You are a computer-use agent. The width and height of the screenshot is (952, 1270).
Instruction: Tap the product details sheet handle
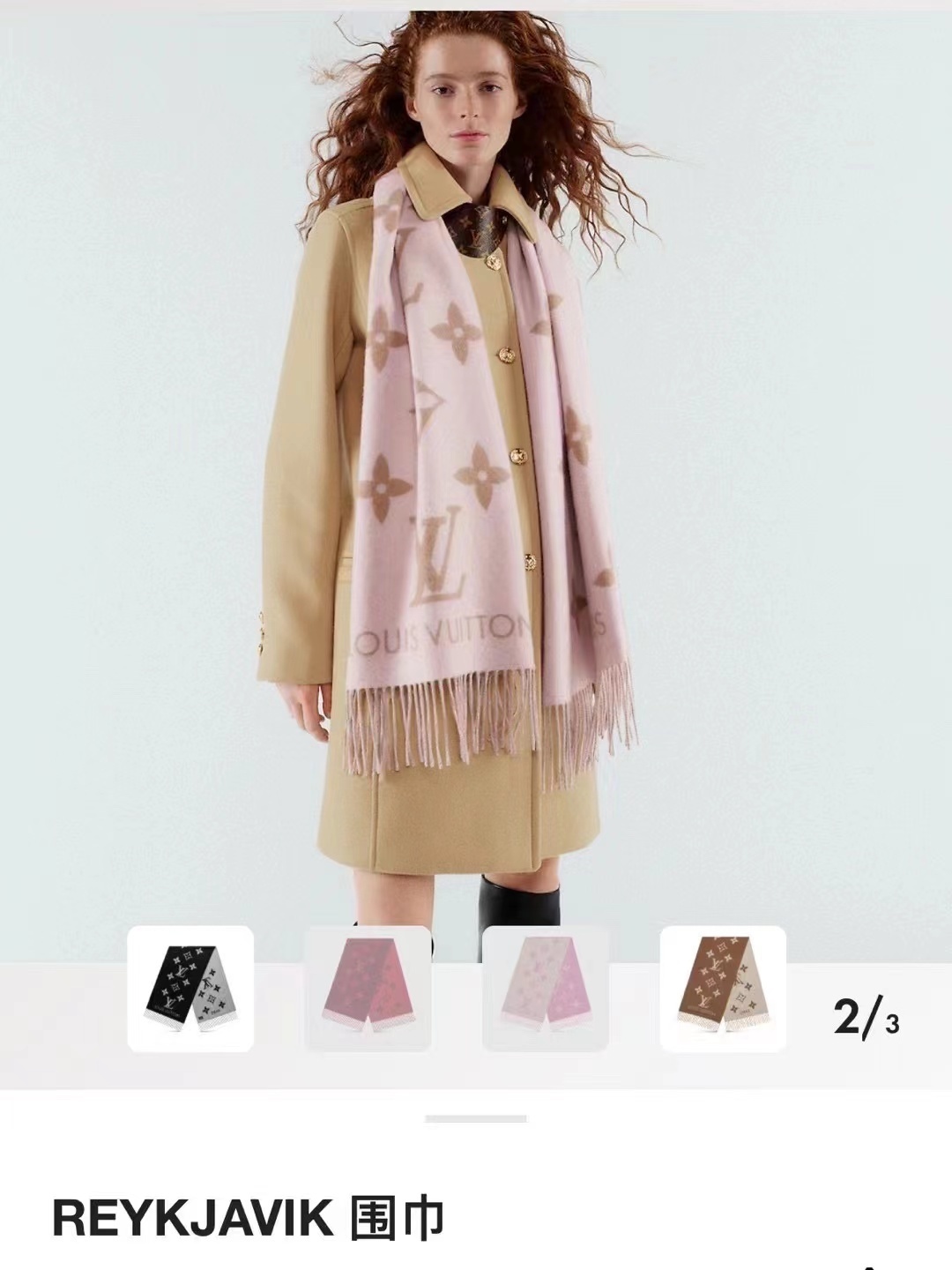click(476, 1118)
